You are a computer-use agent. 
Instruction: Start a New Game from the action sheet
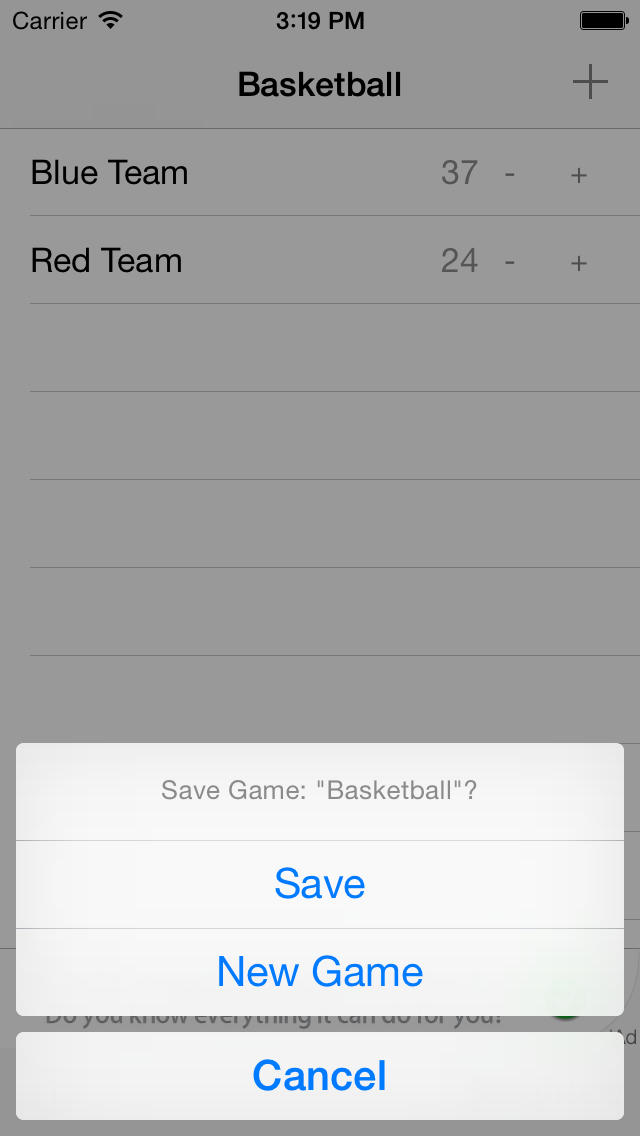[x=320, y=972]
